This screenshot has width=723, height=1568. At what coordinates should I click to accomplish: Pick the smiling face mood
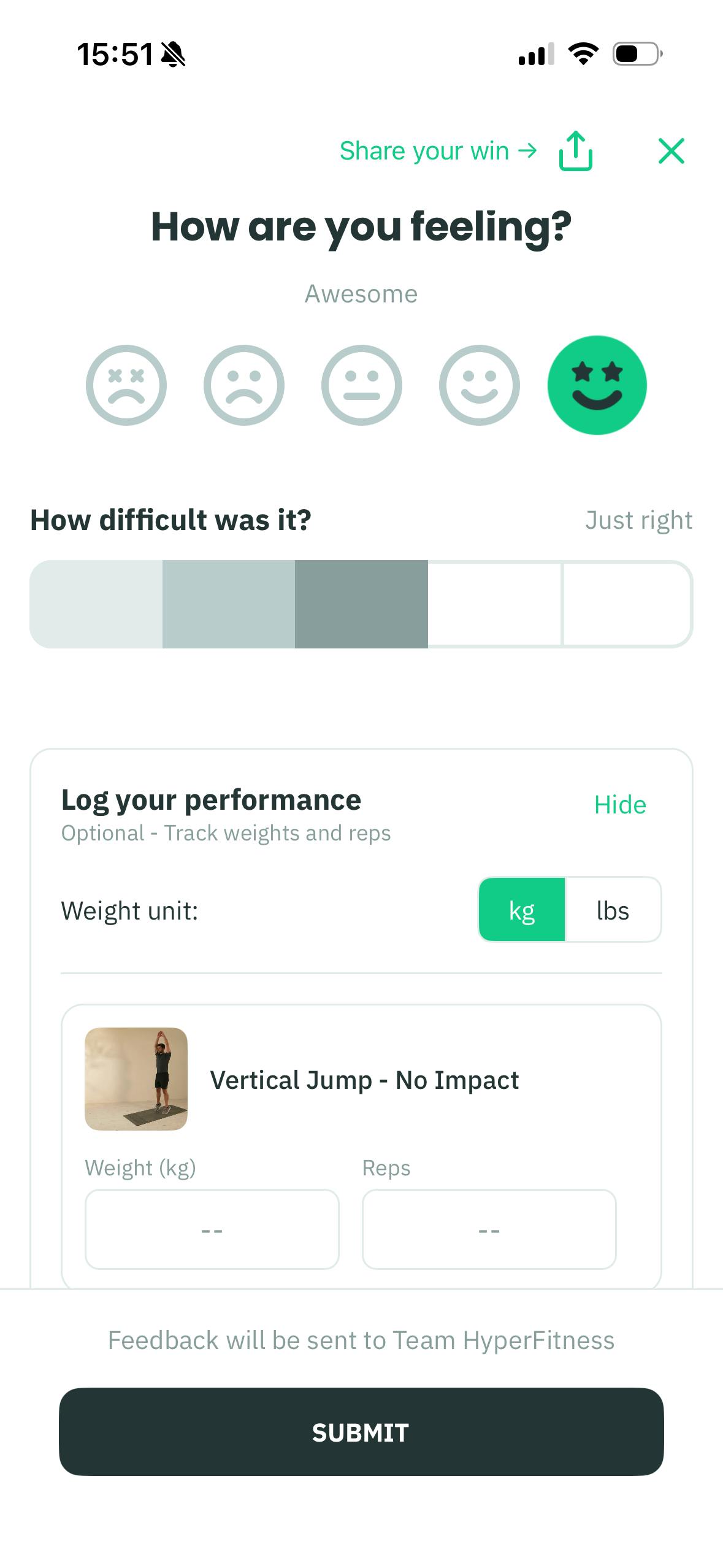tap(480, 385)
